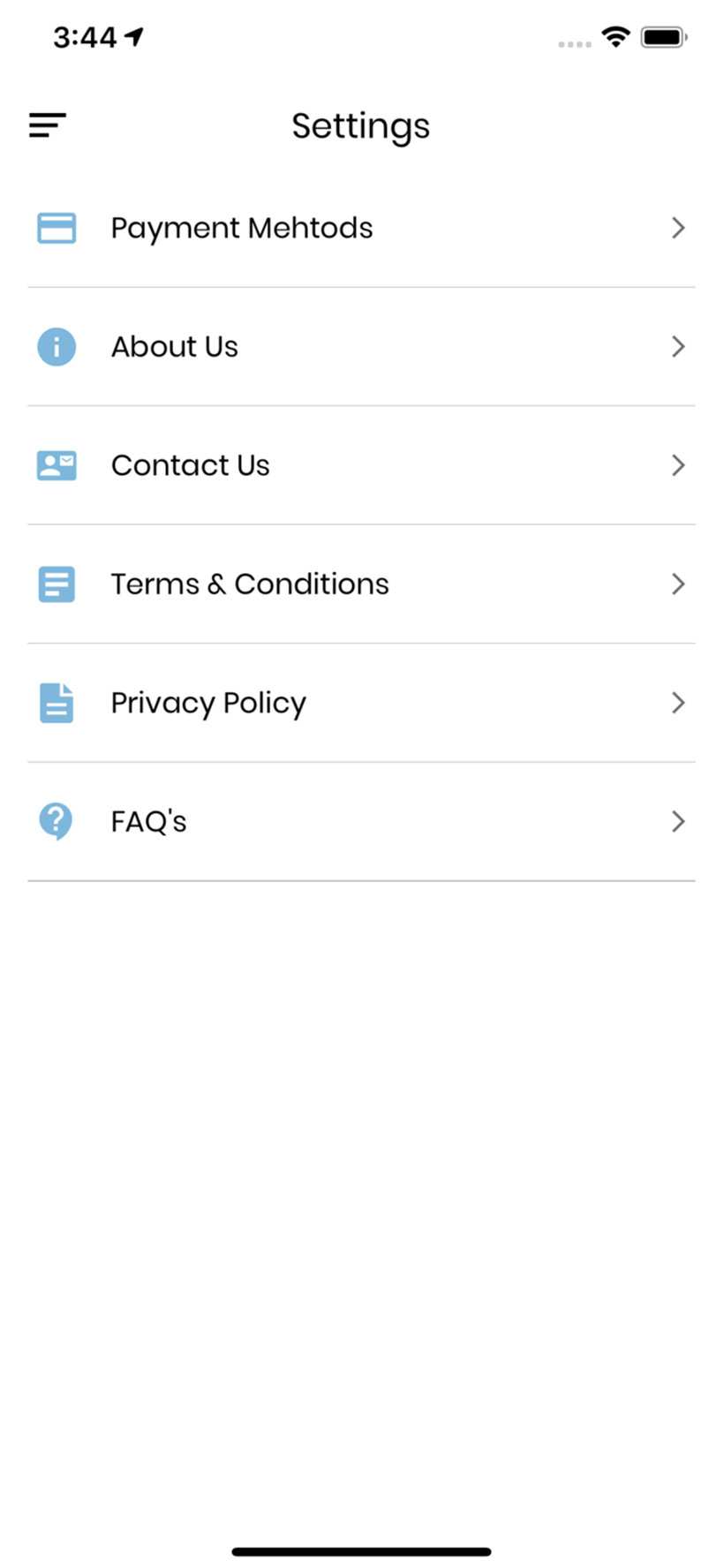Select the FAQ's row
The width and height of the screenshot is (724, 1568).
coord(361,822)
